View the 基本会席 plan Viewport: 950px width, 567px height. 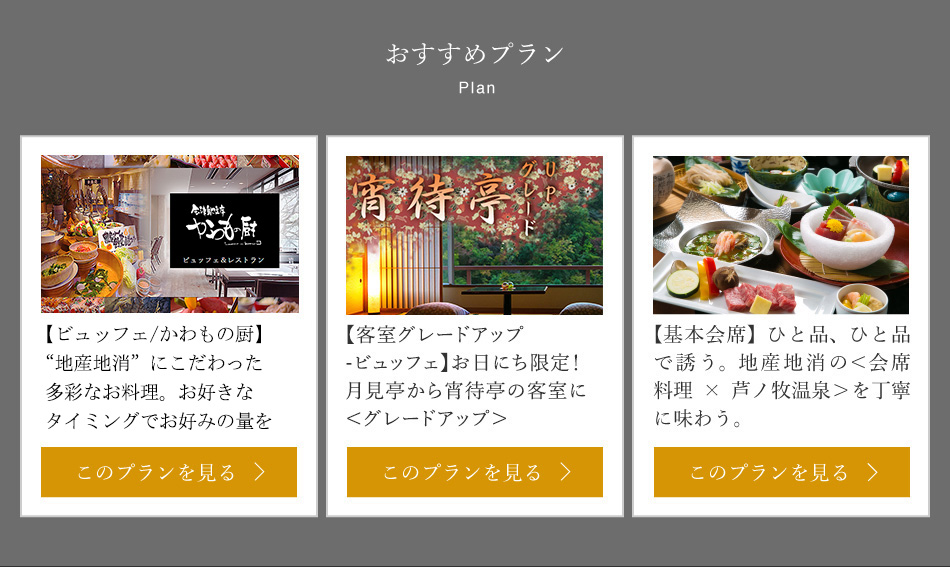click(x=781, y=472)
